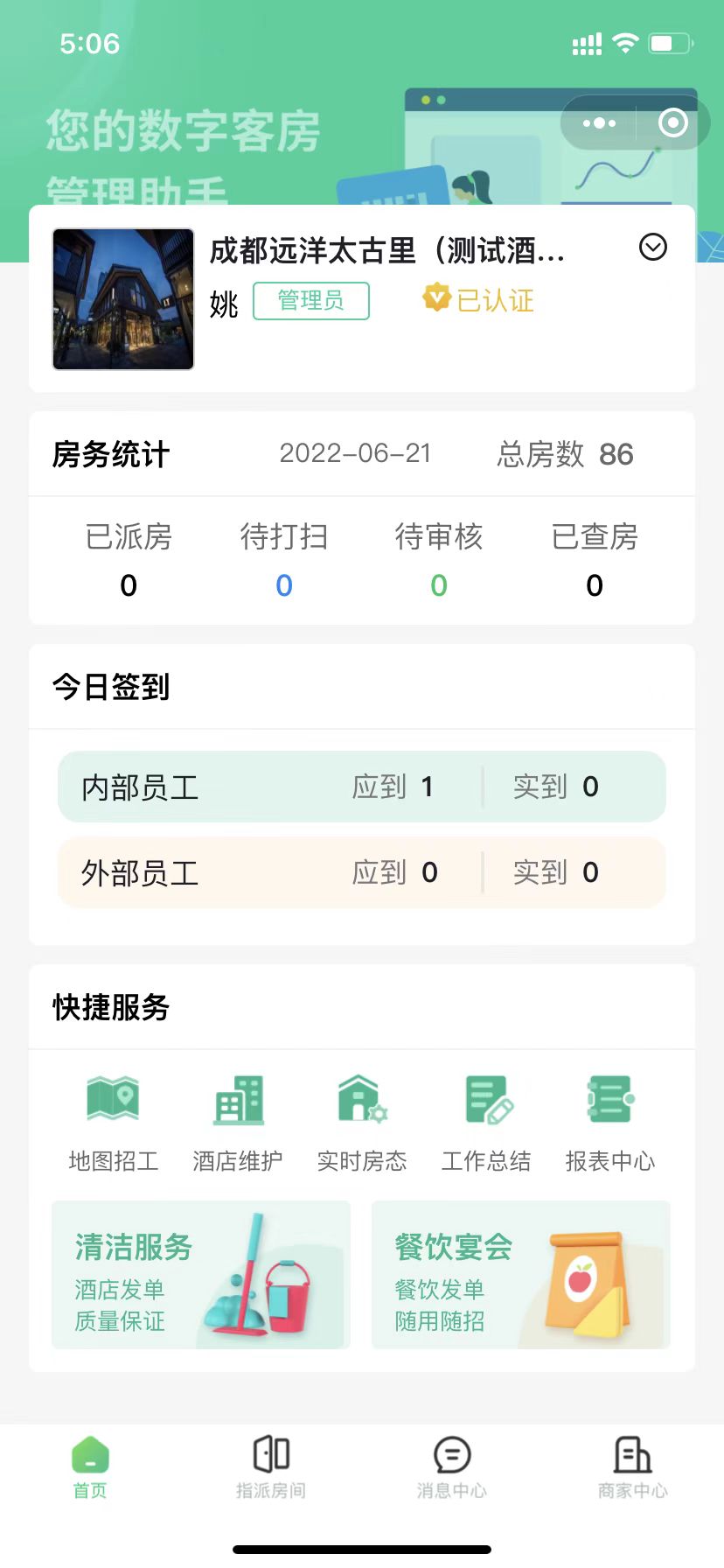Open the 清洁服务 card
This screenshot has height=1568, width=724.
[201, 1275]
